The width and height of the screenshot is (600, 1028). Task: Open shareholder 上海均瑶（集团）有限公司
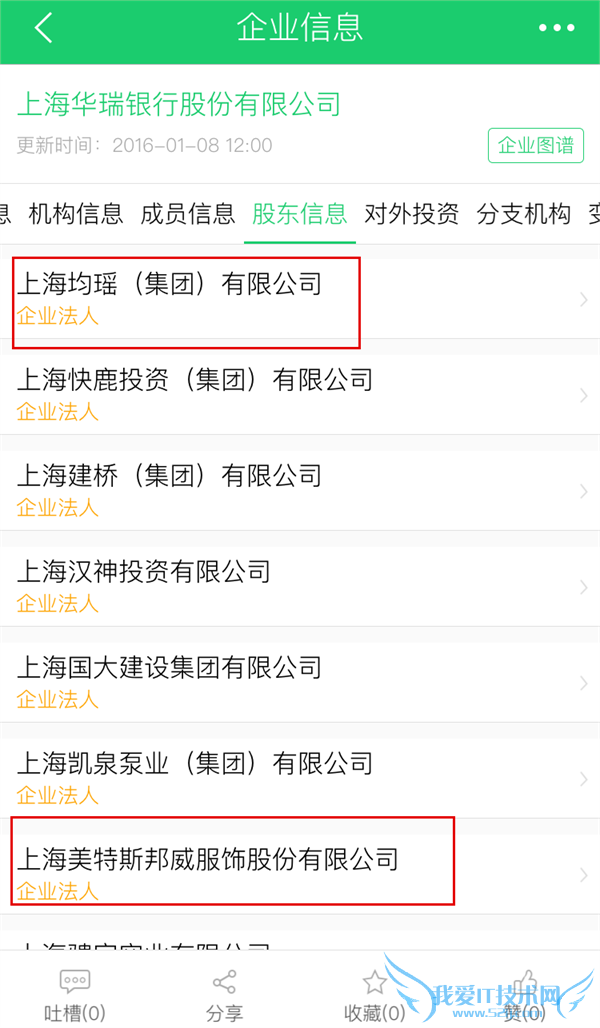[300, 298]
